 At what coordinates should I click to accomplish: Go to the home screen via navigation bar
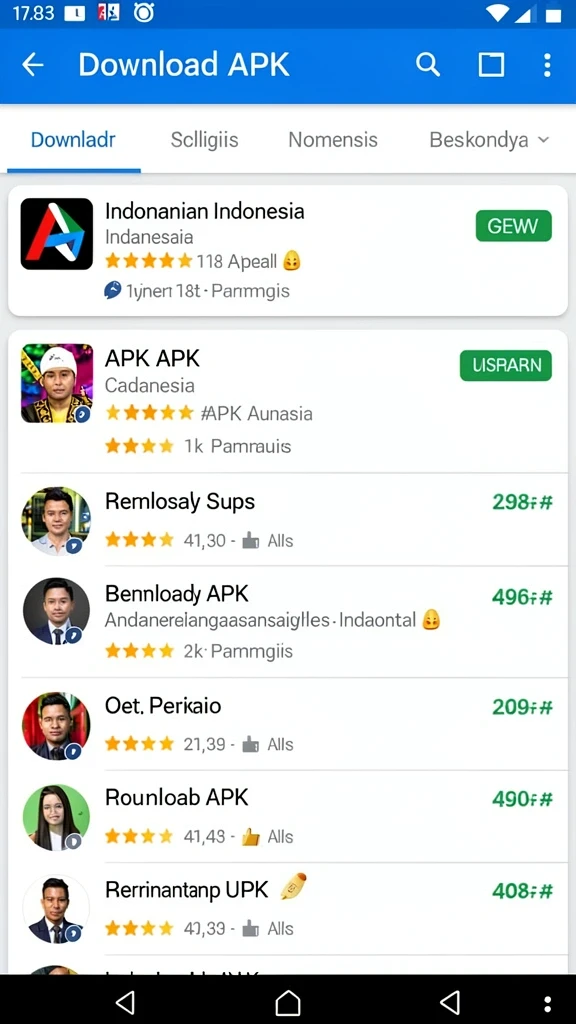click(x=288, y=1001)
